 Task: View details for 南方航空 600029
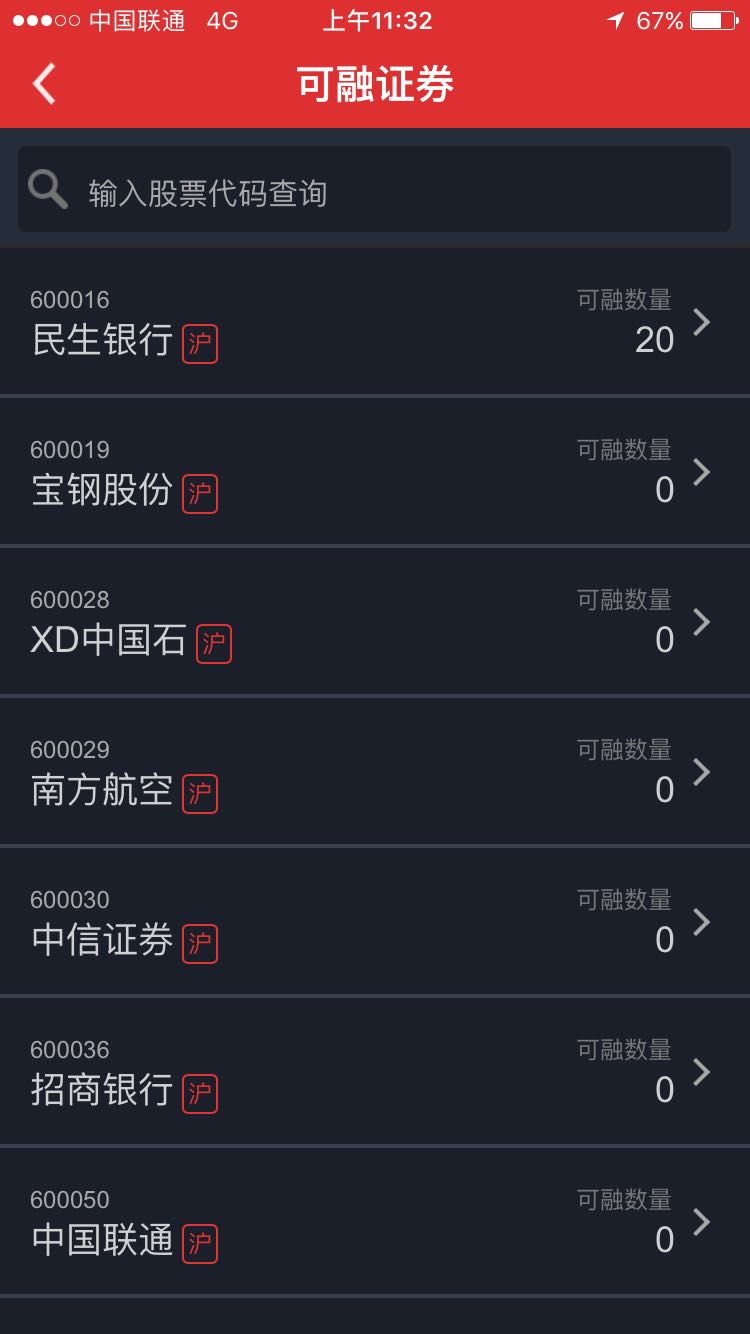375,772
